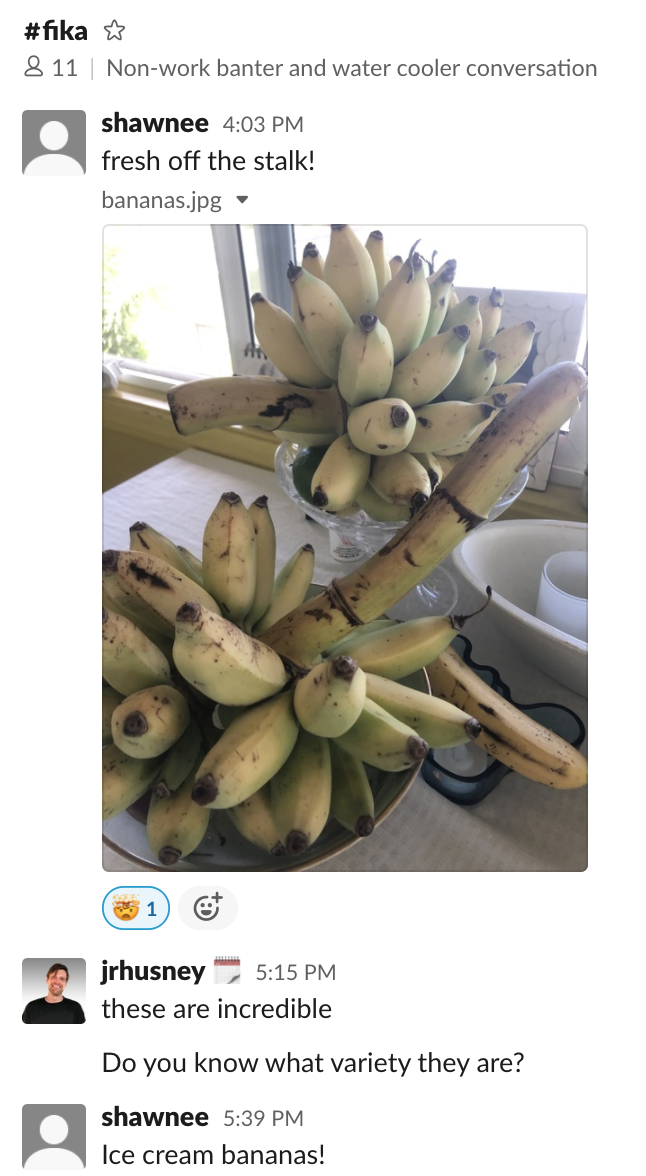Star the #fika channel

pos(114,31)
